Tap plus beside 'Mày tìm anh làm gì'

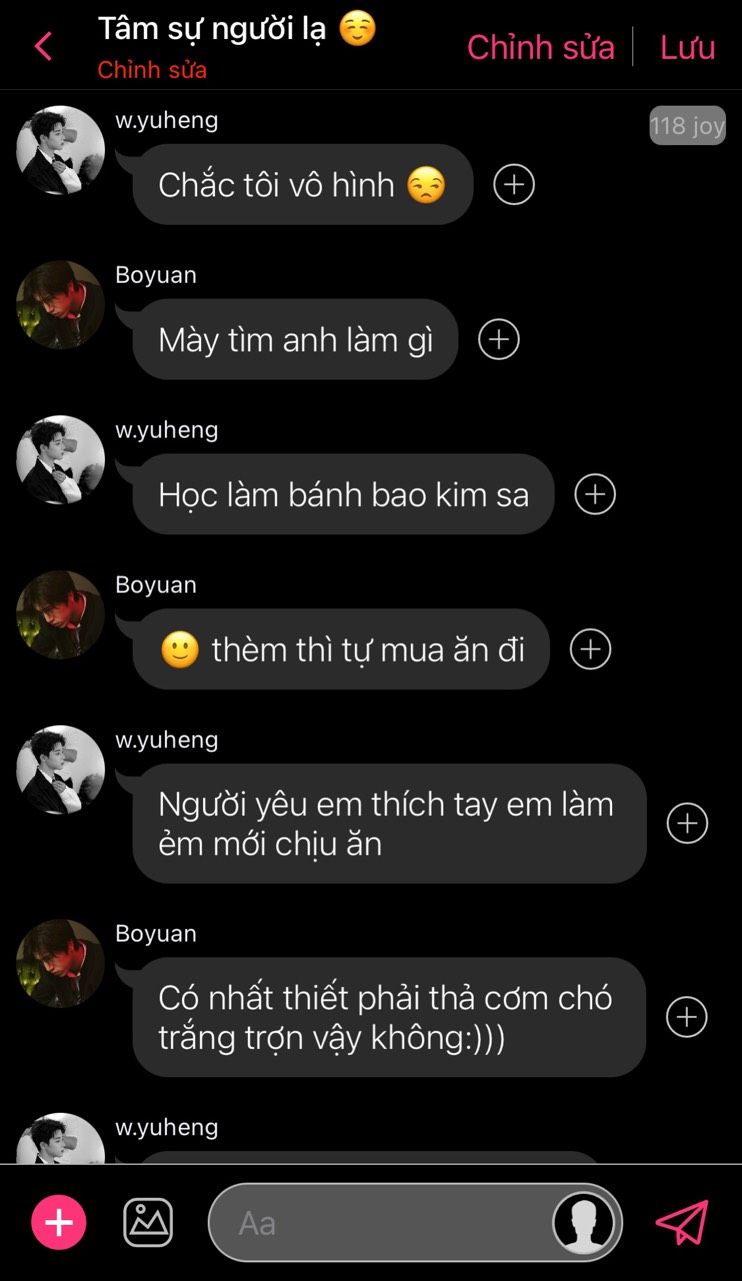pos(499,339)
